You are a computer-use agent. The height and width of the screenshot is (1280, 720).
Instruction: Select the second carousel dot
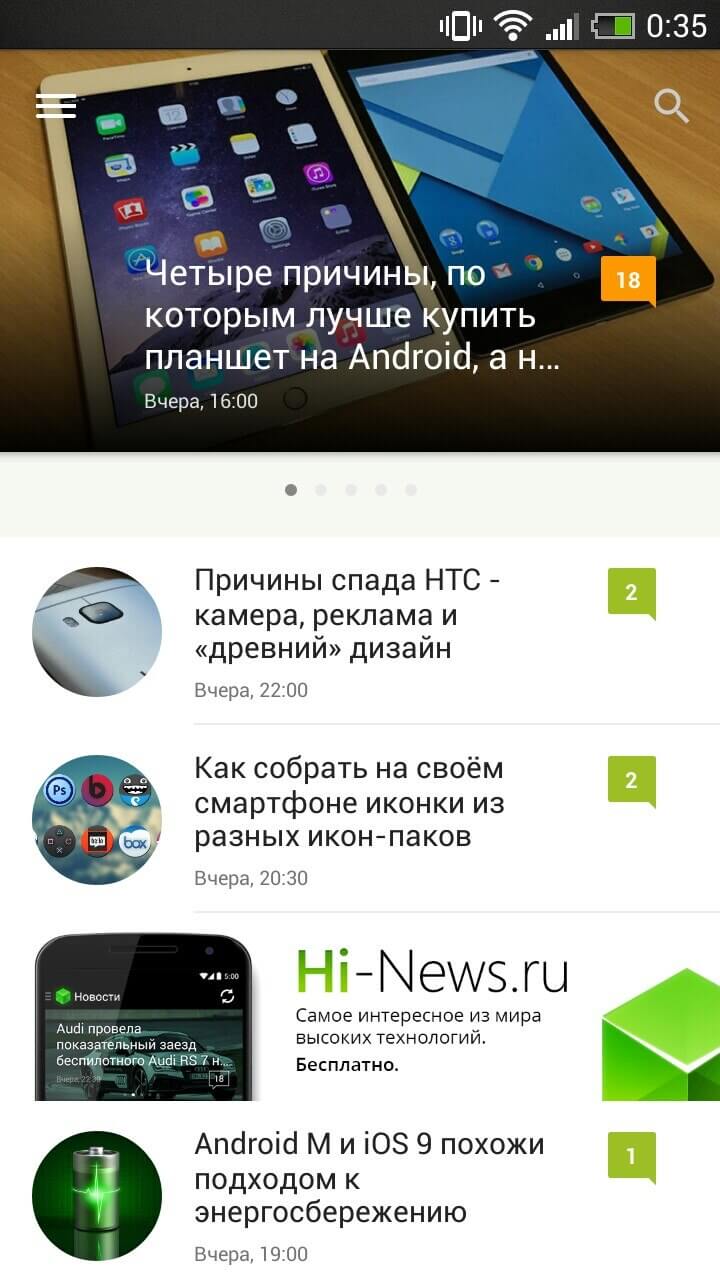(x=321, y=490)
